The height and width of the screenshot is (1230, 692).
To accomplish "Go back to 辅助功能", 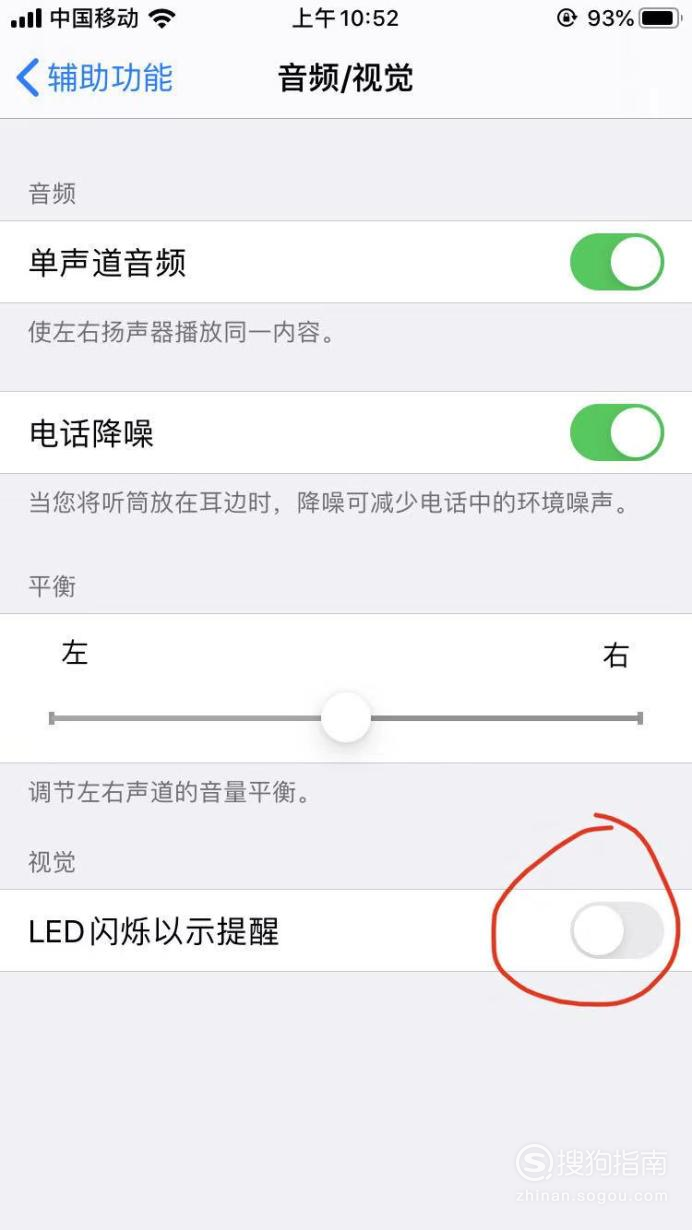I will point(95,78).
